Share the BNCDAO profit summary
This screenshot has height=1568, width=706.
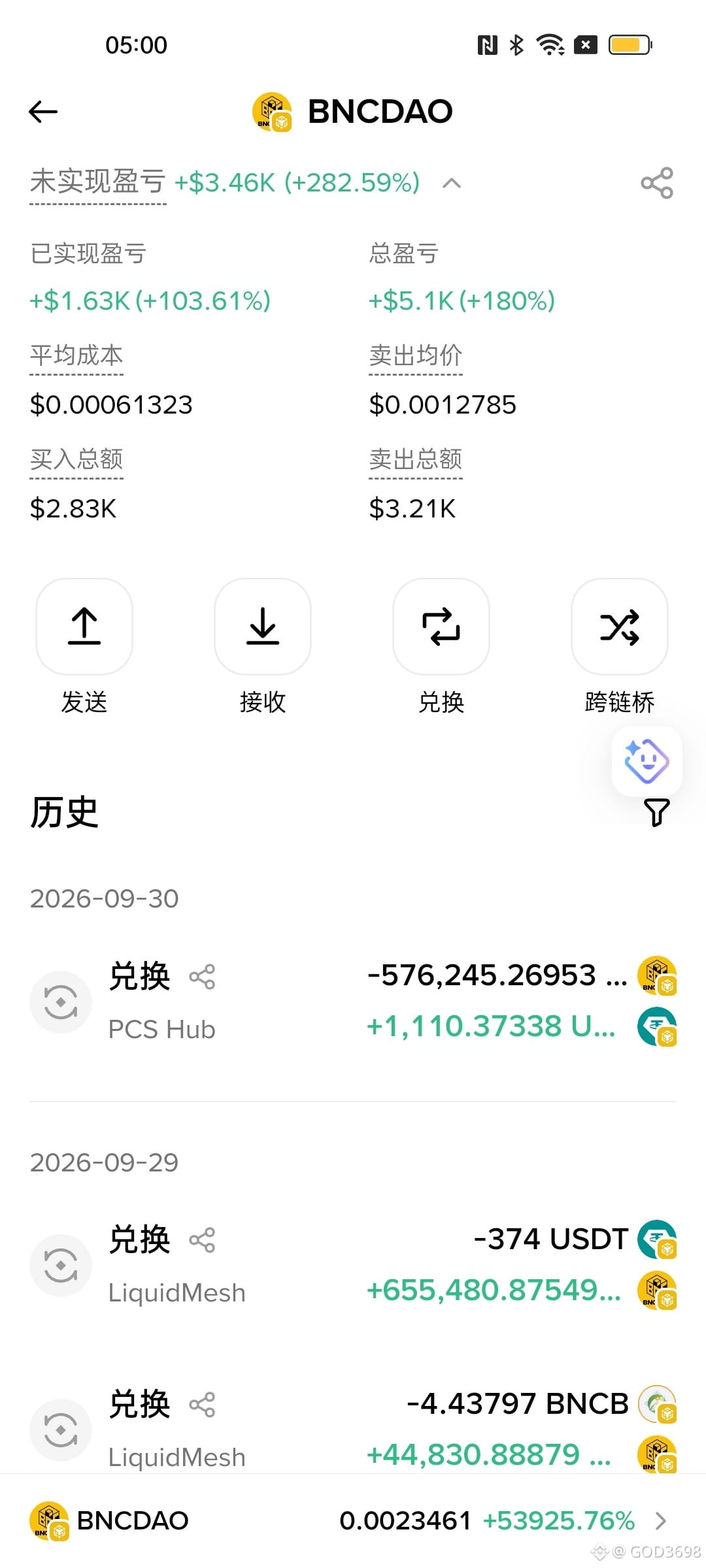pyautogui.click(x=657, y=183)
